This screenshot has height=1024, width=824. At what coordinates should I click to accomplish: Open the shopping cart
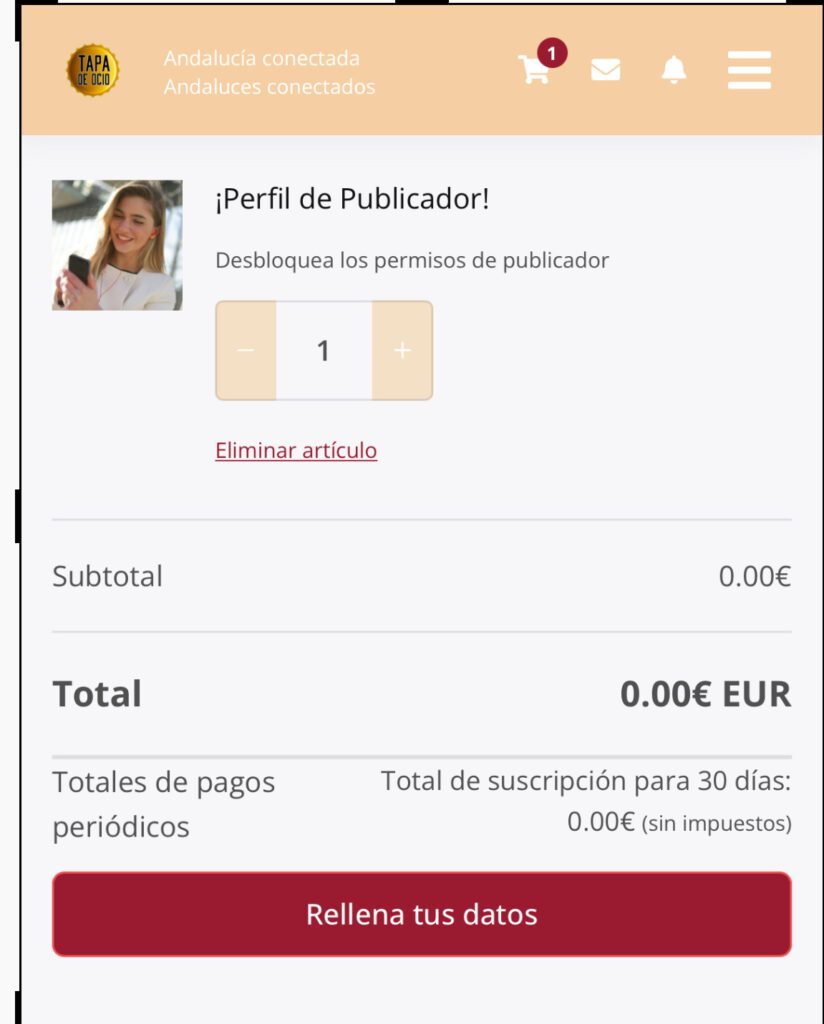[535, 70]
